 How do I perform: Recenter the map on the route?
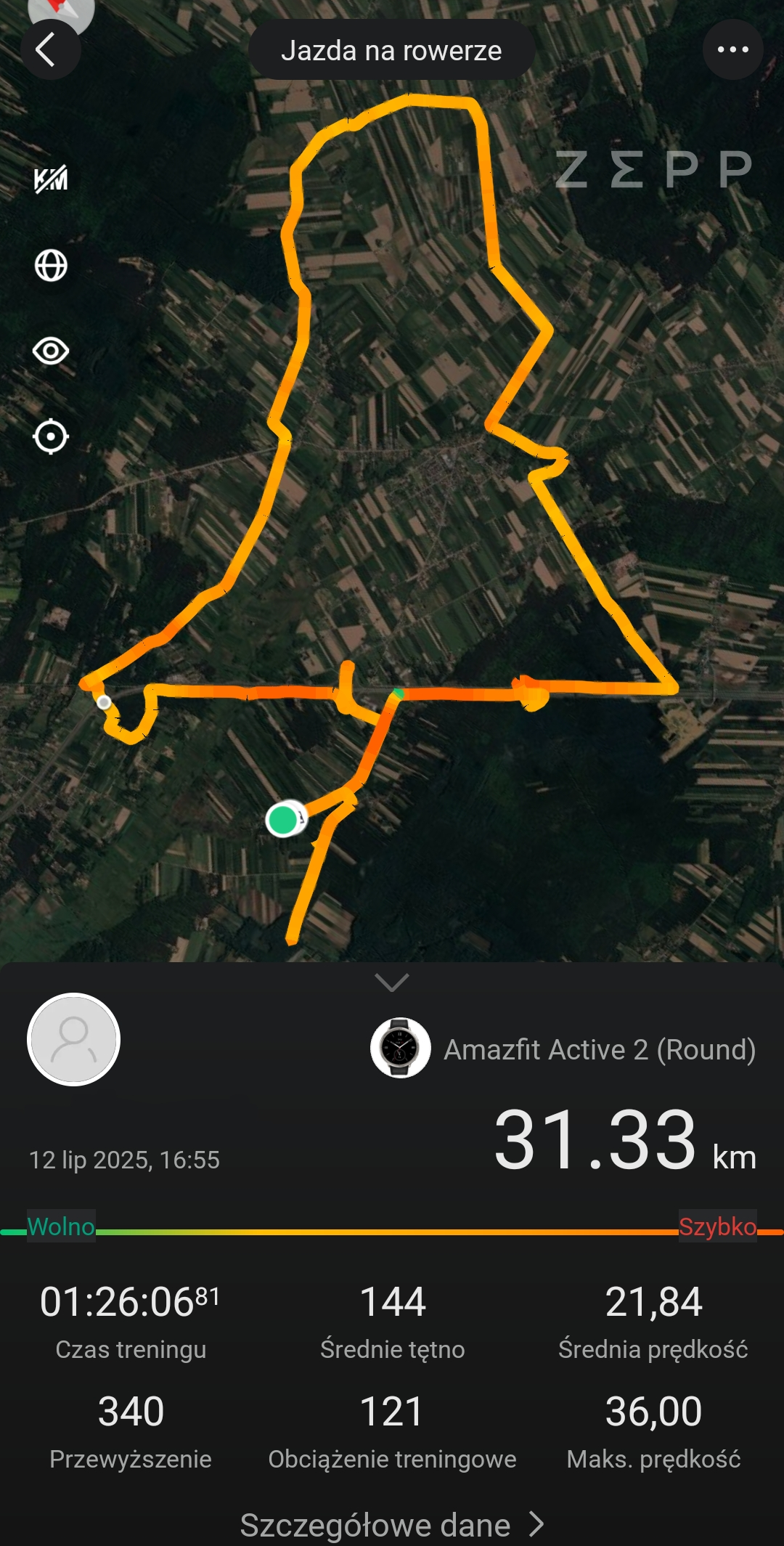[x=51, y=437]
